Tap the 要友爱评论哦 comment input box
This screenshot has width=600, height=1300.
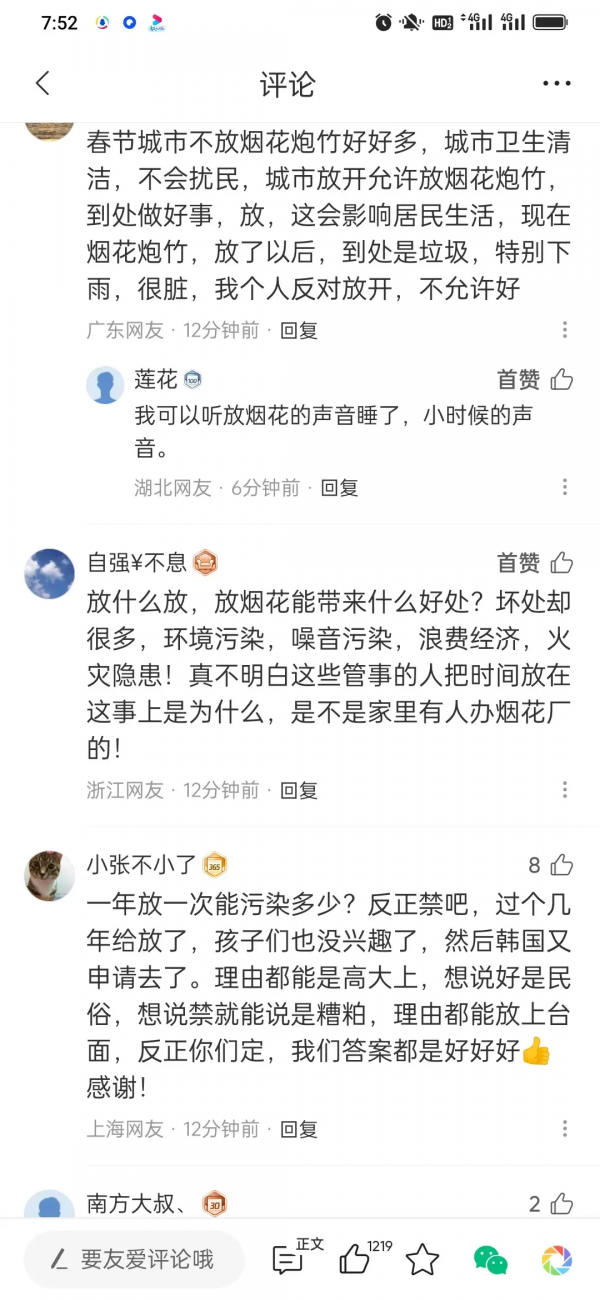135,1259
